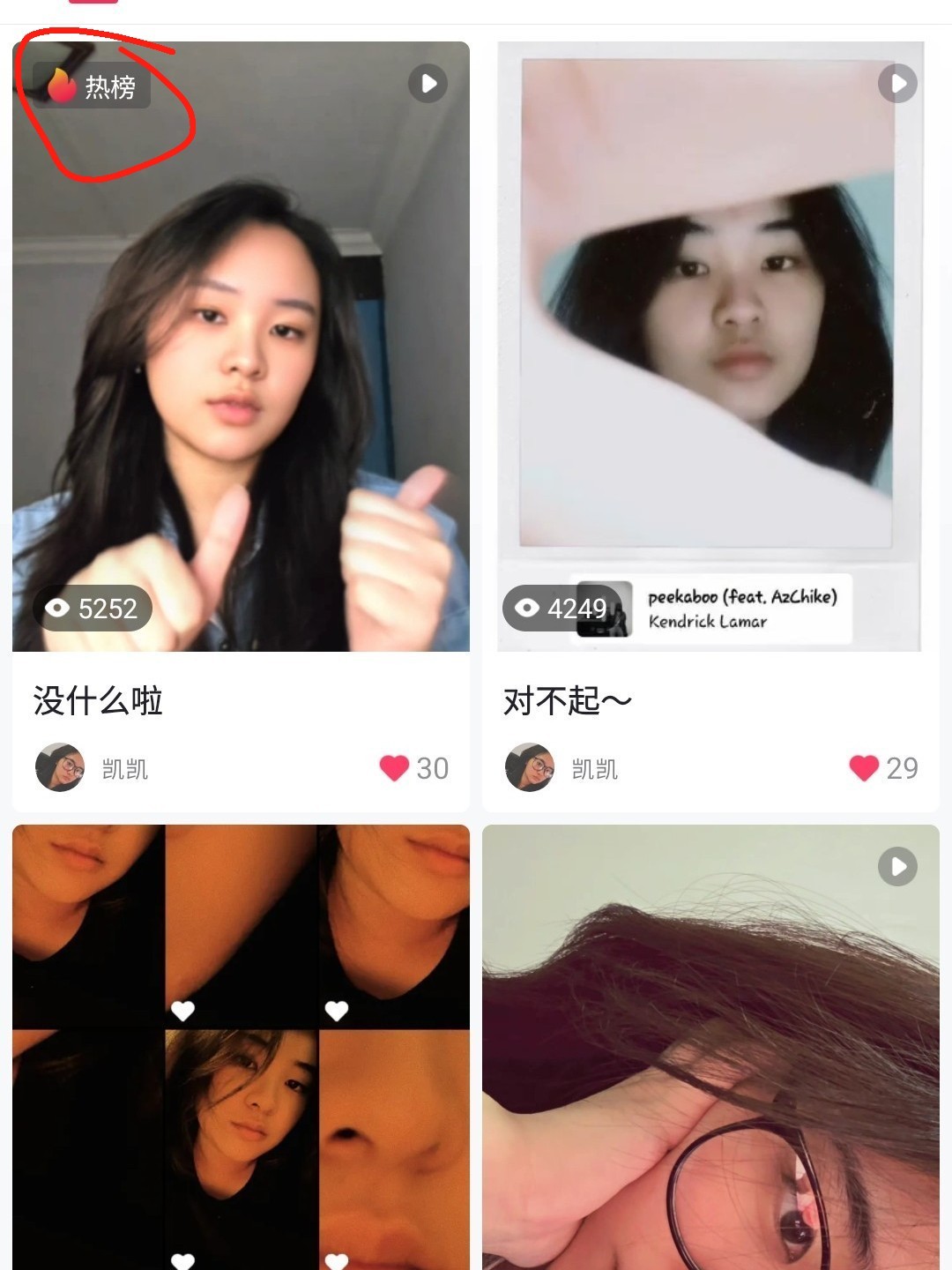Tap the 热榜 hot list badge
Image resolution: width=952 pixels, height=1270 pixels.
[x=93, y=86]
